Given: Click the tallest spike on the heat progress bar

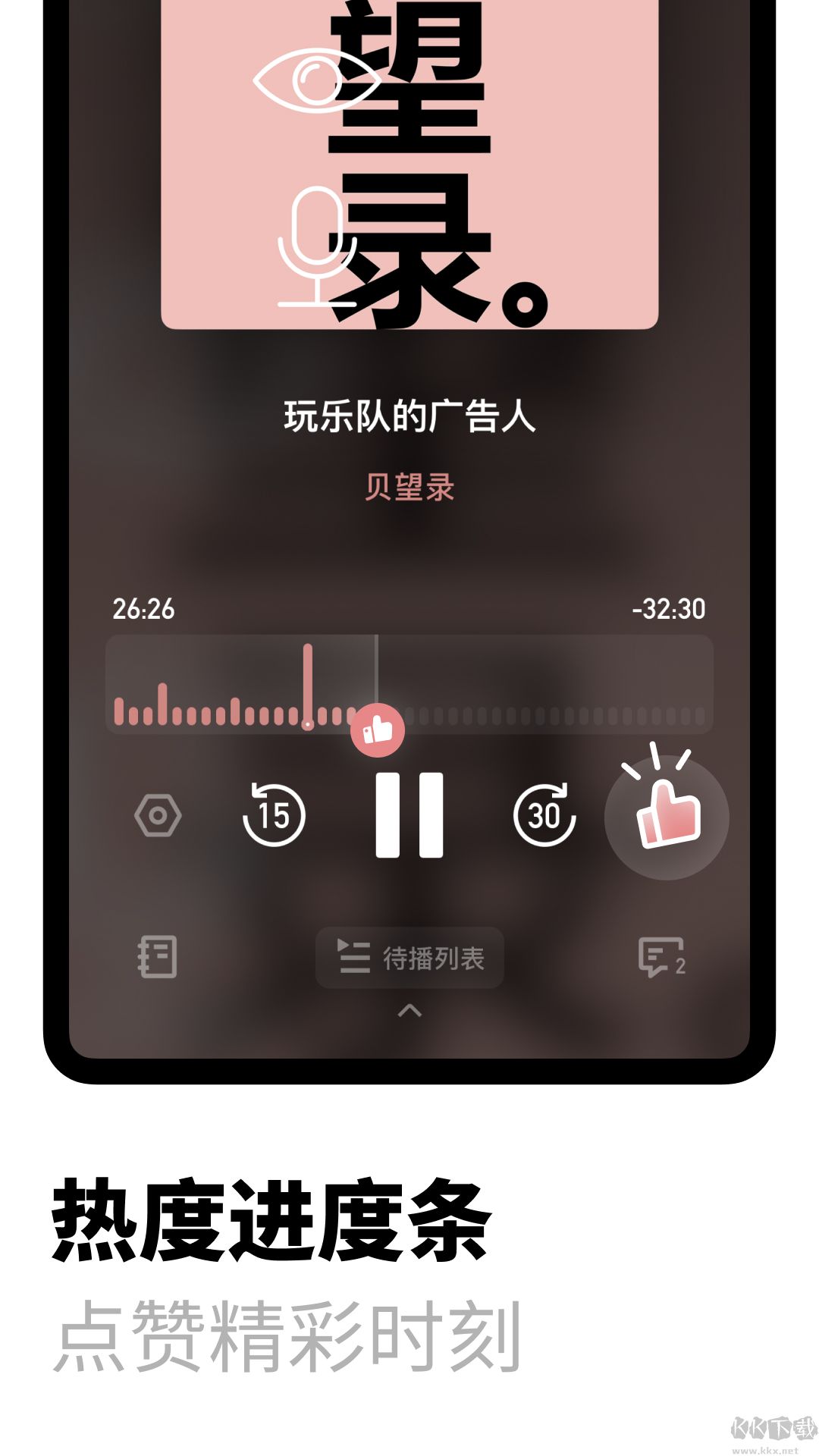Looking at the screenshot, I should click(307, 682).
